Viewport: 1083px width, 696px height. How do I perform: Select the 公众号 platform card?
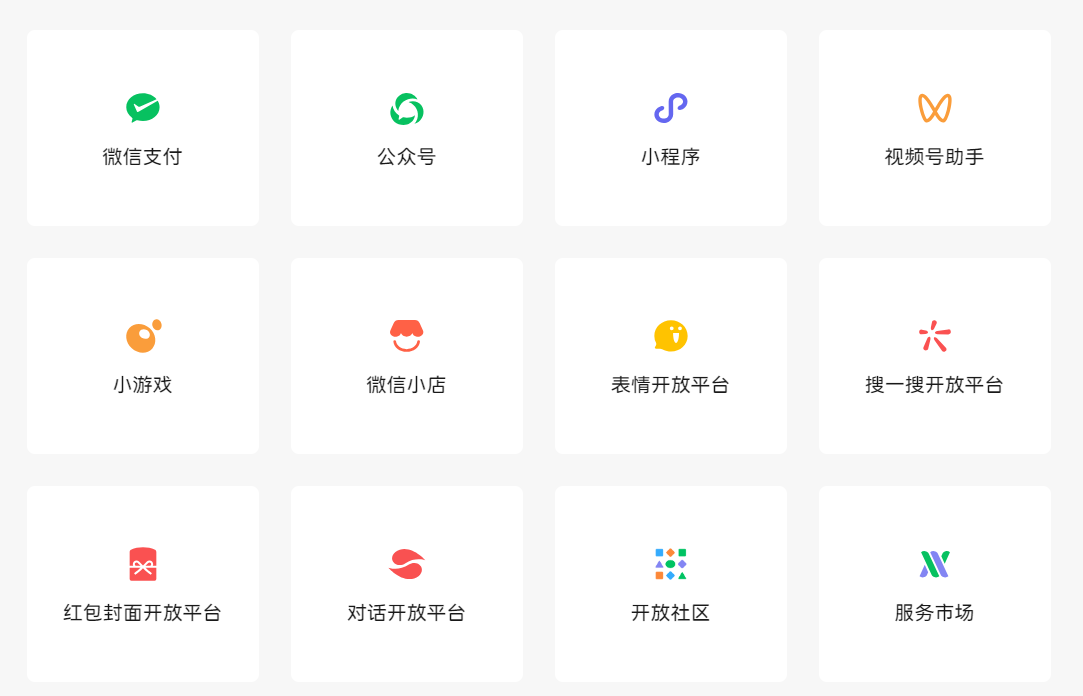coord(407,128)
